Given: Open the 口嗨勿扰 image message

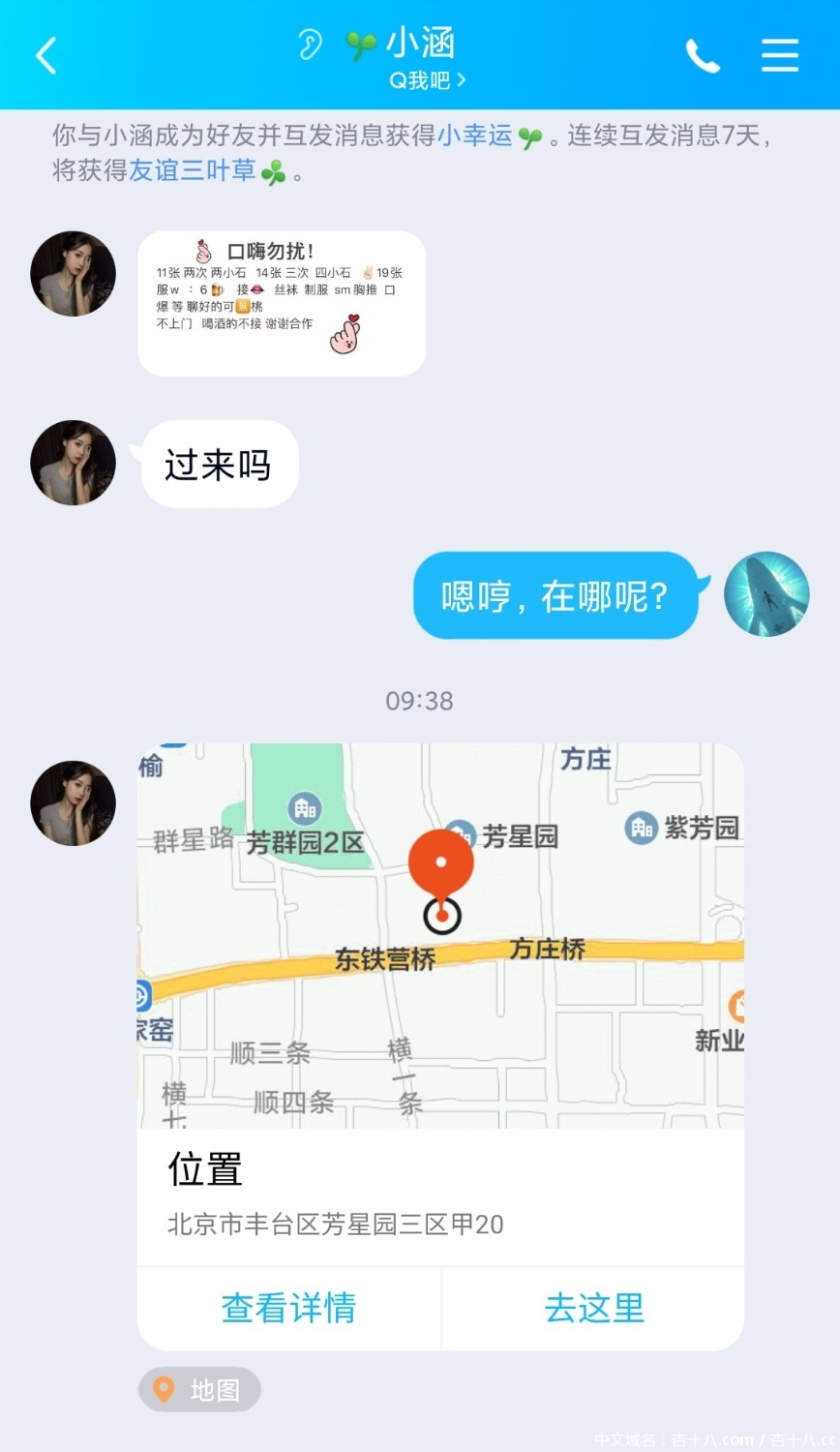Looking at the screenshot, I should tap(281, 303).
